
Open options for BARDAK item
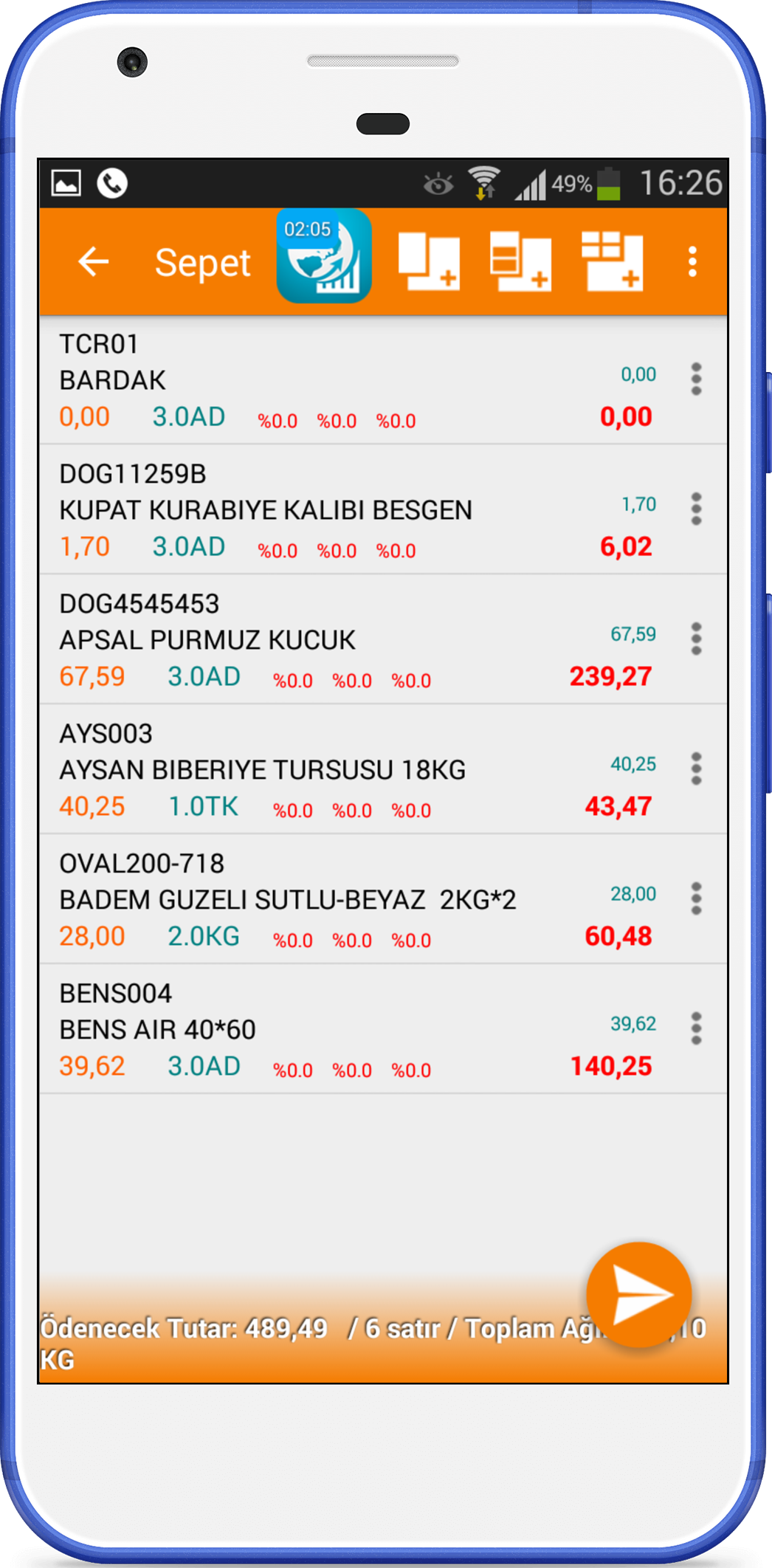(696, 379)
